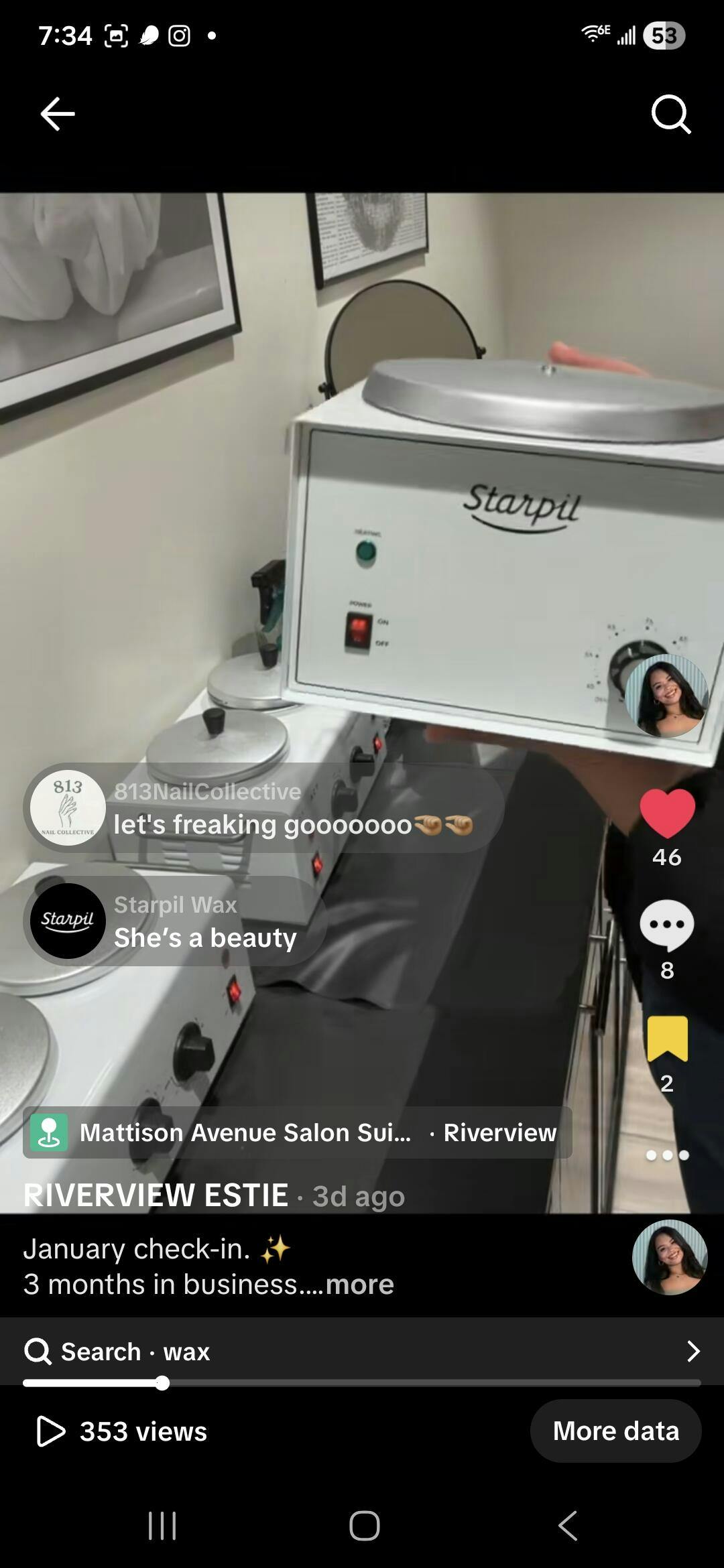724x1568 pixels.
Task: Open the creator avatar beside the caption
Action: [x=669, y=1257]
